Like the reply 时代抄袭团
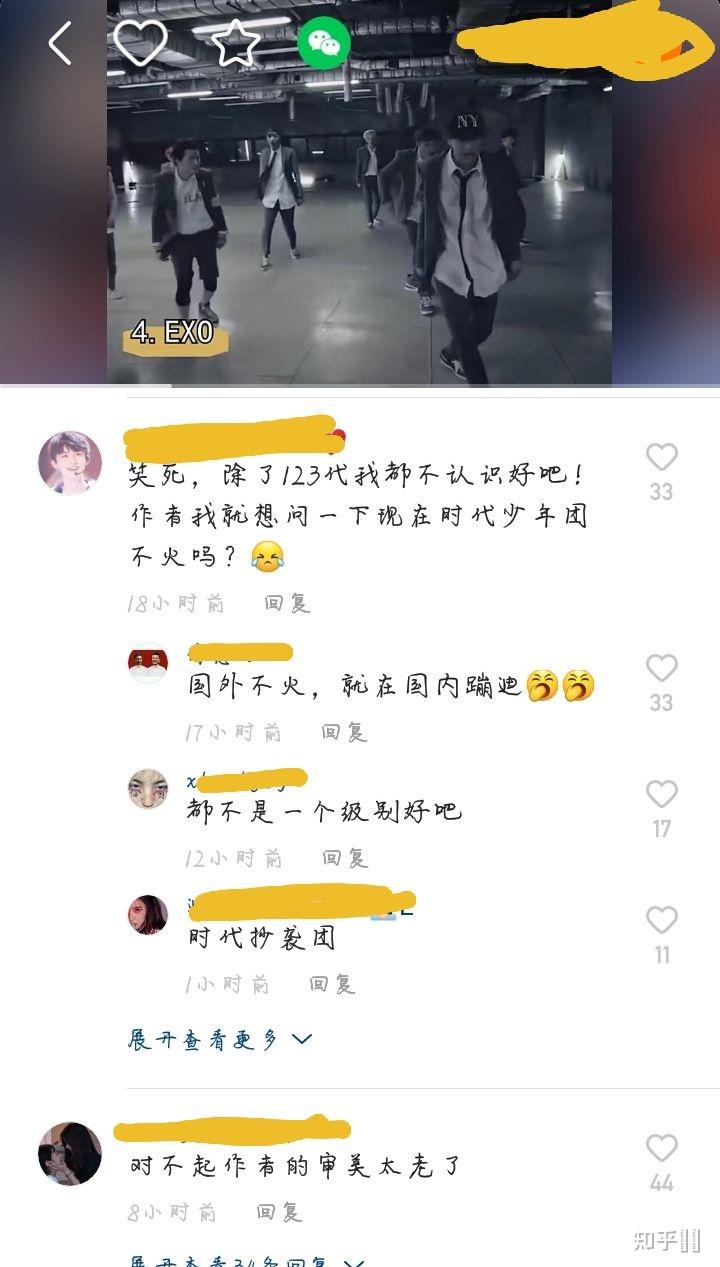Screen dimensions: 720x1267 (x=661, y=921)
